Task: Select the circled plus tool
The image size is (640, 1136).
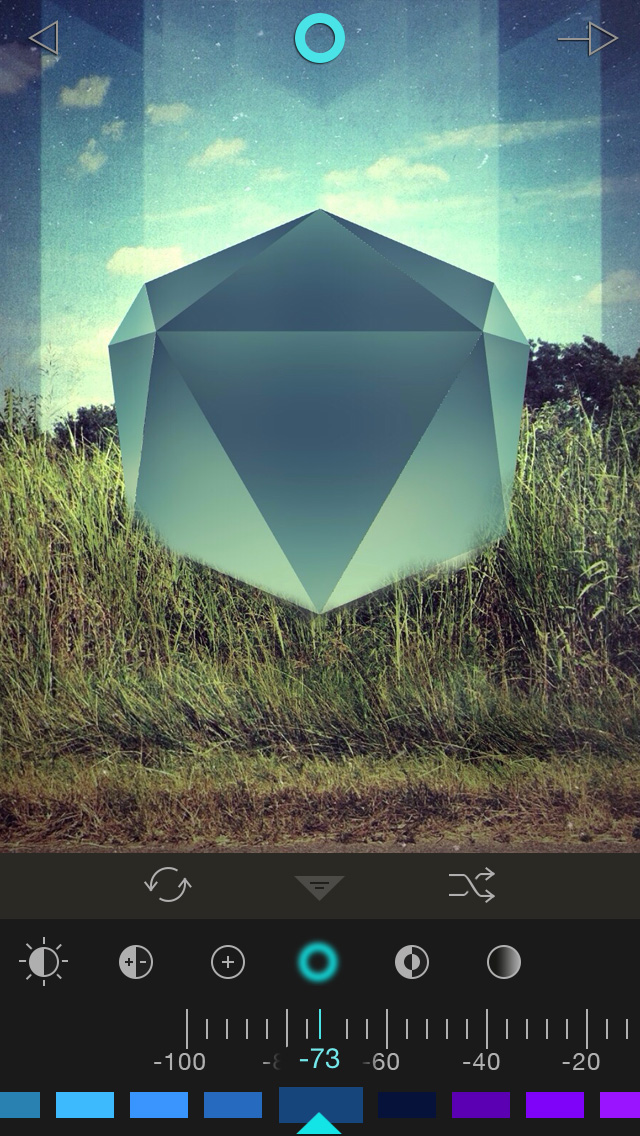Action: point(228,963)
